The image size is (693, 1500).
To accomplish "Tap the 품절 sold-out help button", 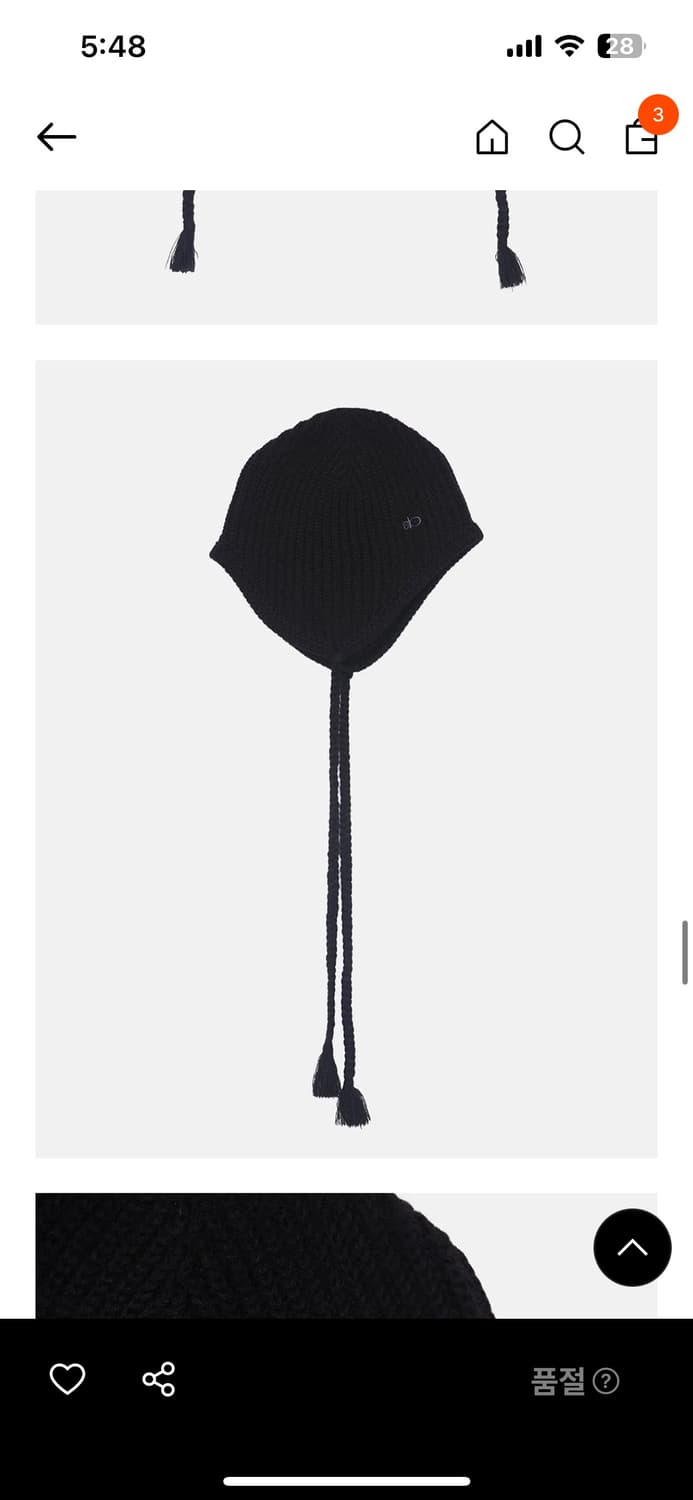I will (x=605, y=1381).
